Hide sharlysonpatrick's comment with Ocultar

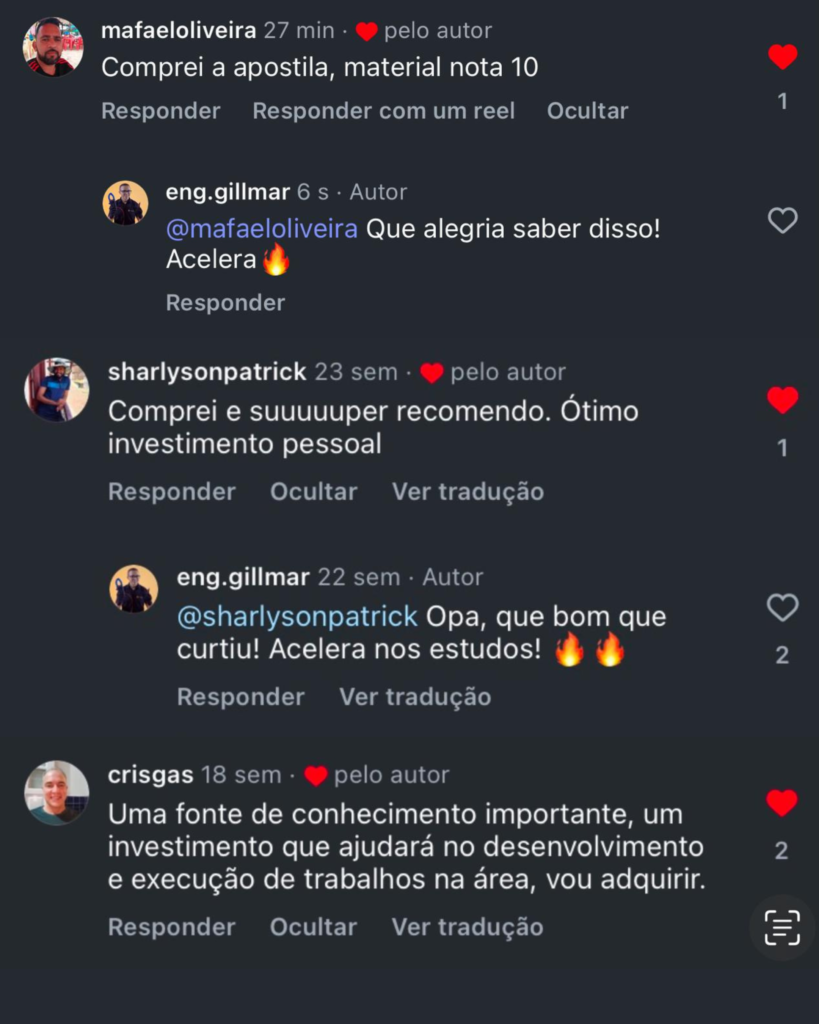(x=313, y=492)
